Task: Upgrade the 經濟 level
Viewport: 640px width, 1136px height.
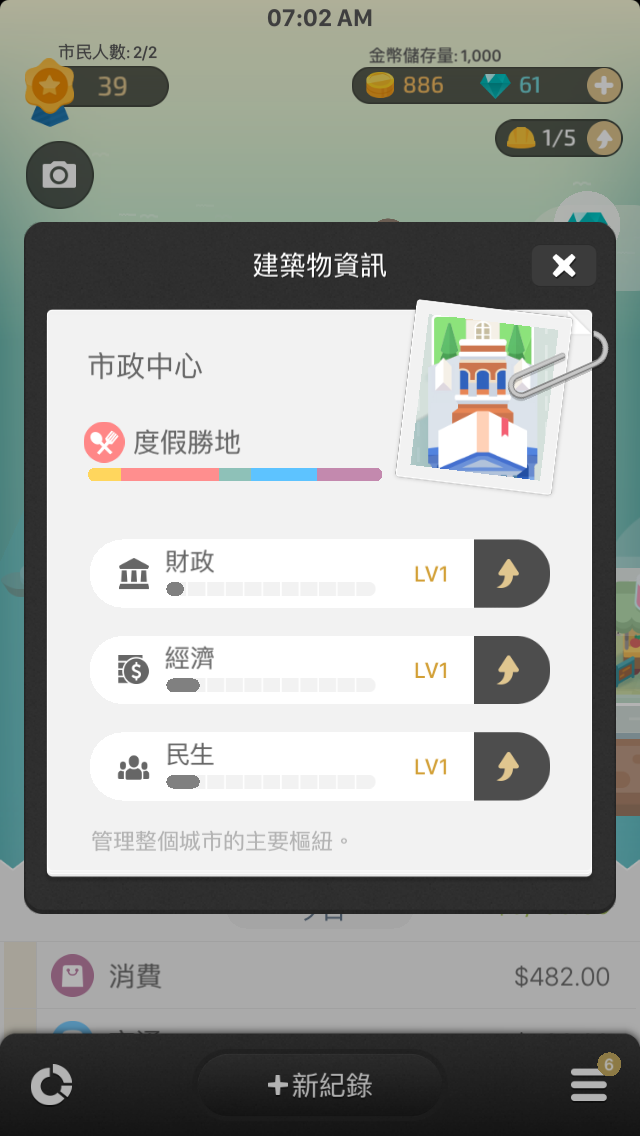Action: point(512,670)
